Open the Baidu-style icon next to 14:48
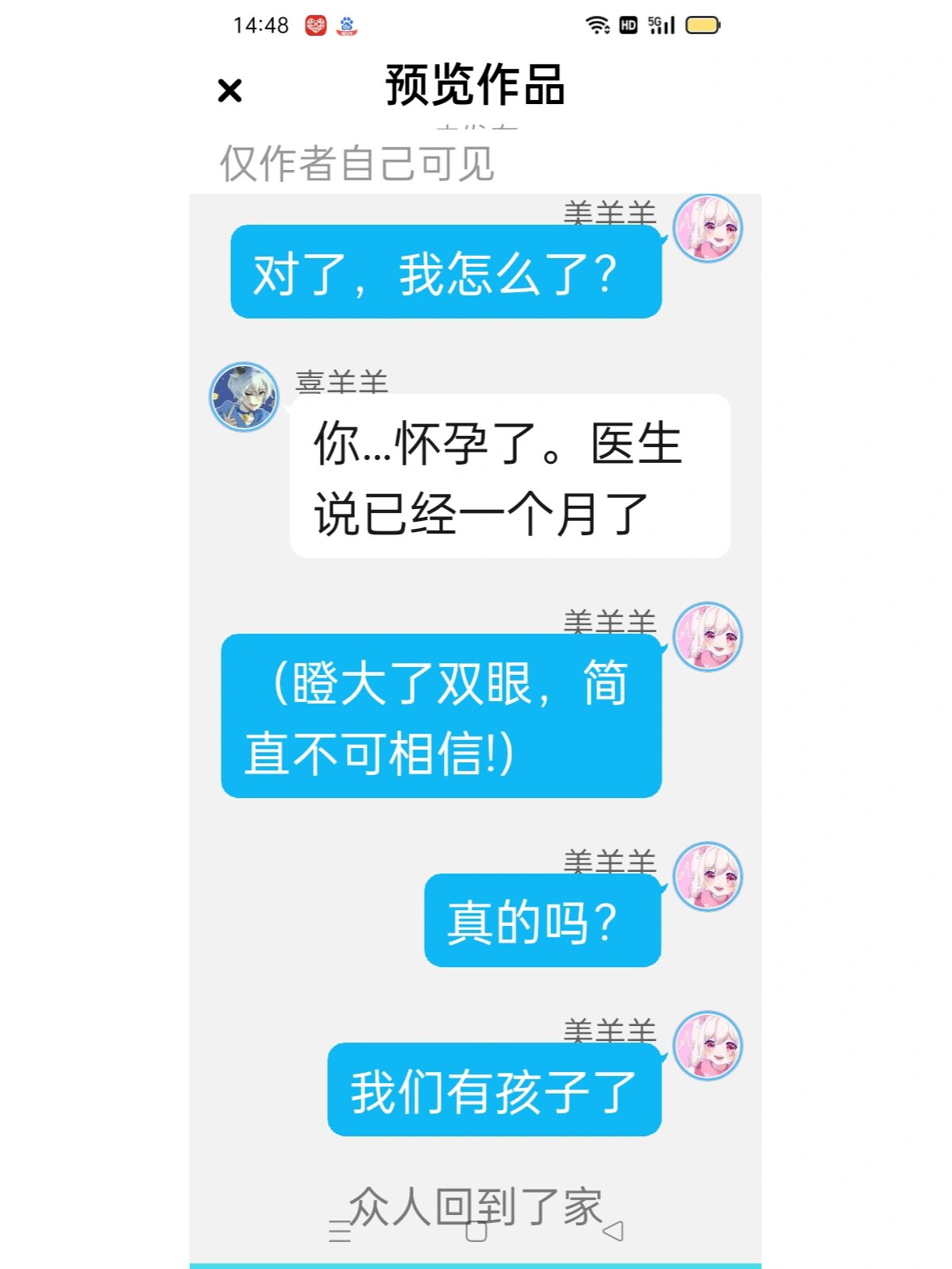 pyautogui.click(x=346, y=25)
